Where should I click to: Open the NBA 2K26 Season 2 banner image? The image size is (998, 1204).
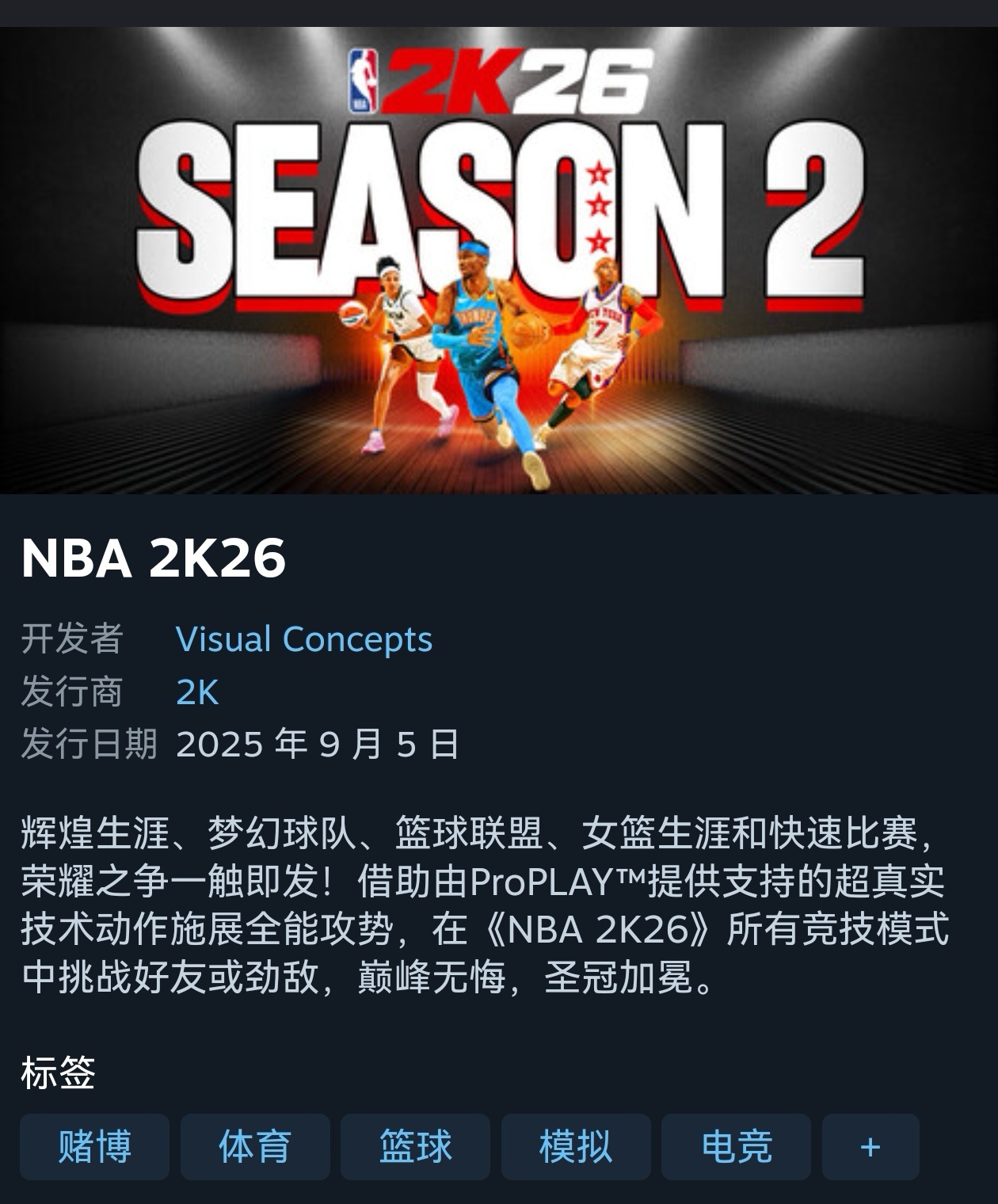[x=499, y=261]
